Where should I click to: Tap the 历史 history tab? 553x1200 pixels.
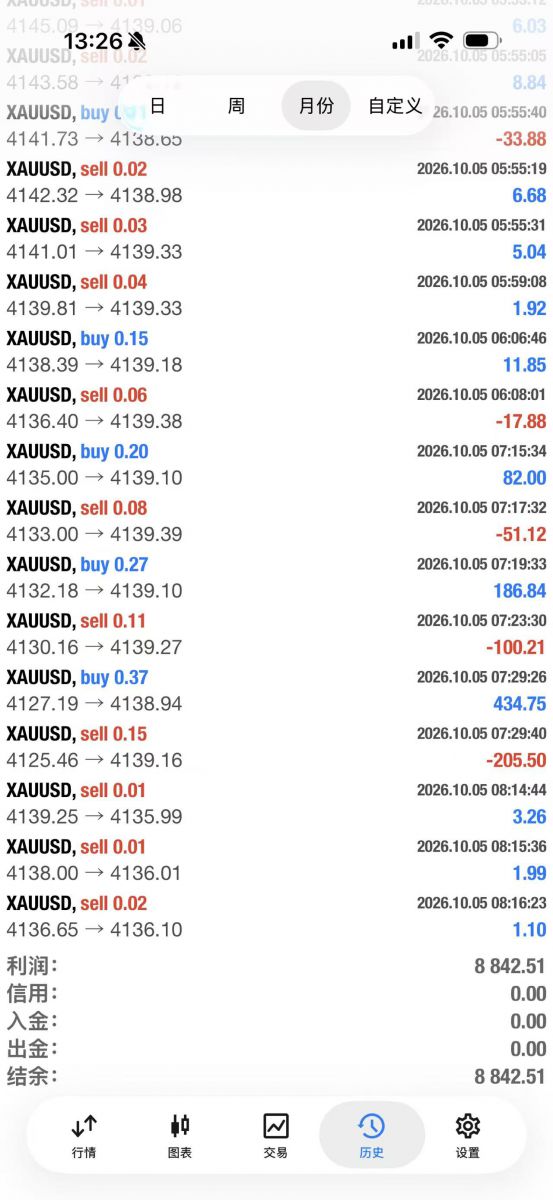(x=371, y=1136)
